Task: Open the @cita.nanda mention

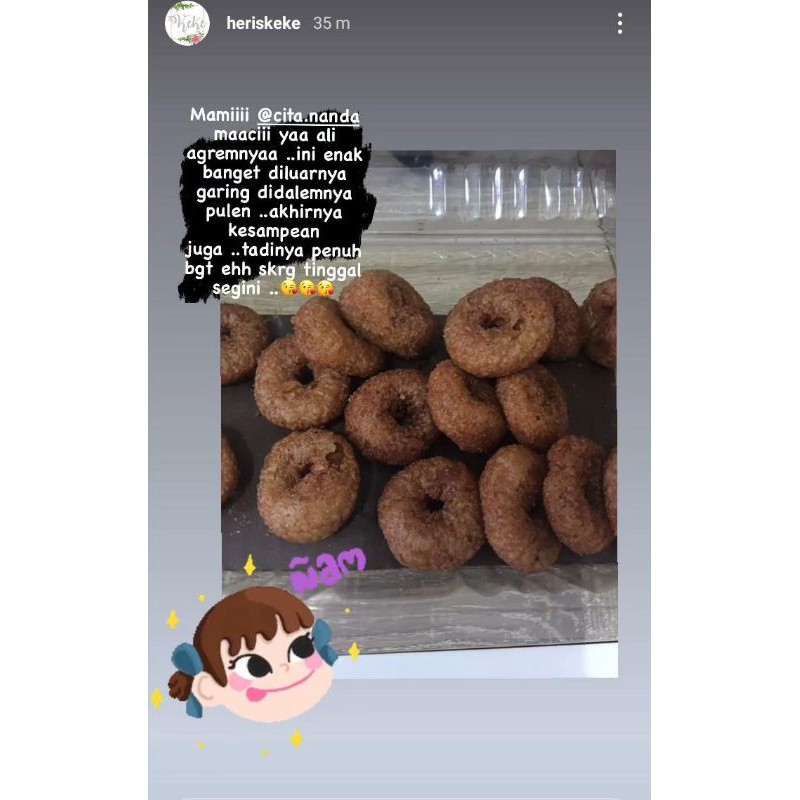Action: coord(315,116)
